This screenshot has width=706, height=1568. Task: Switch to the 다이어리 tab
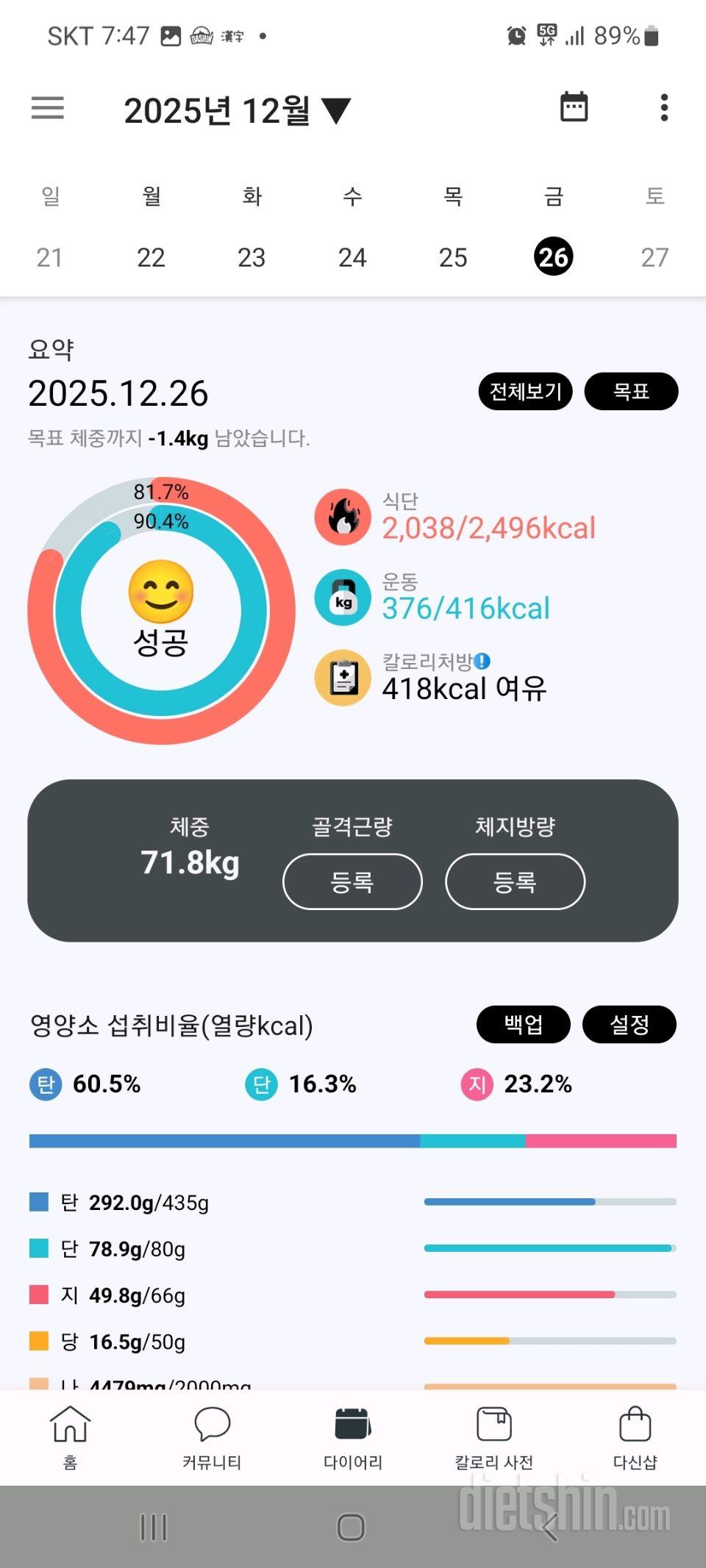pos(353,1437)
